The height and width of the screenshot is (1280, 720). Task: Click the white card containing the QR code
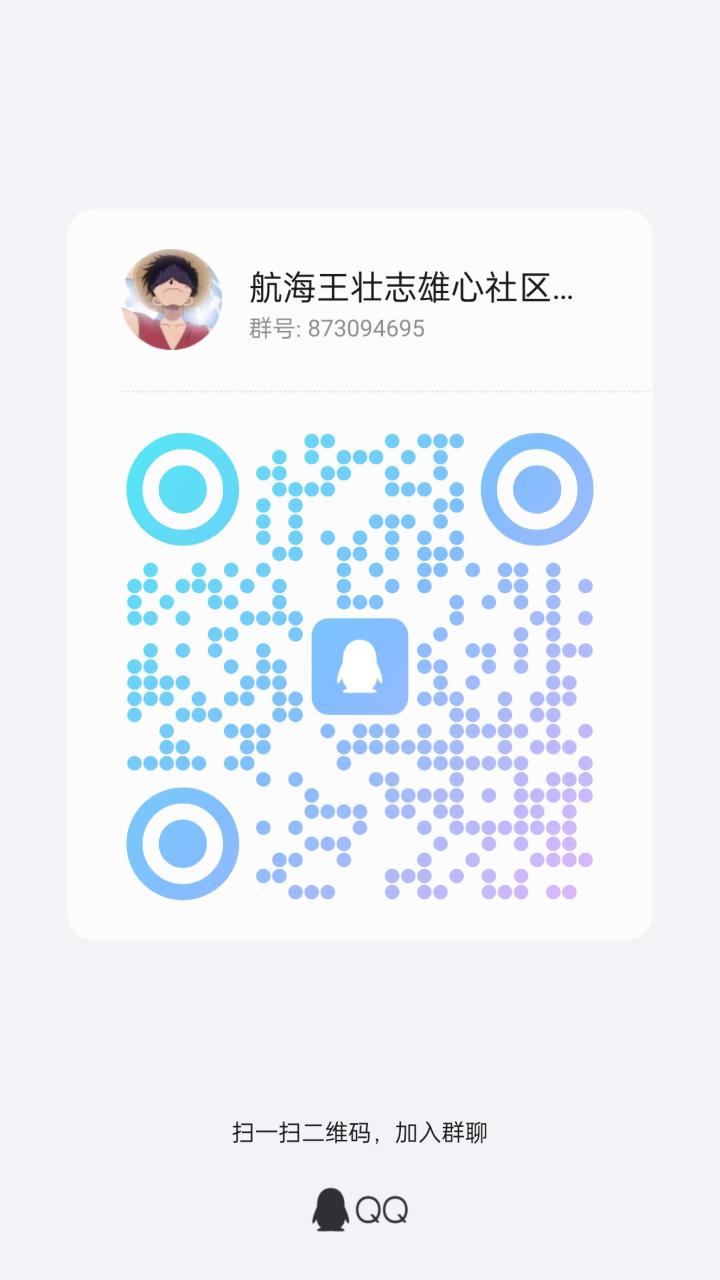tap(360, 575)
